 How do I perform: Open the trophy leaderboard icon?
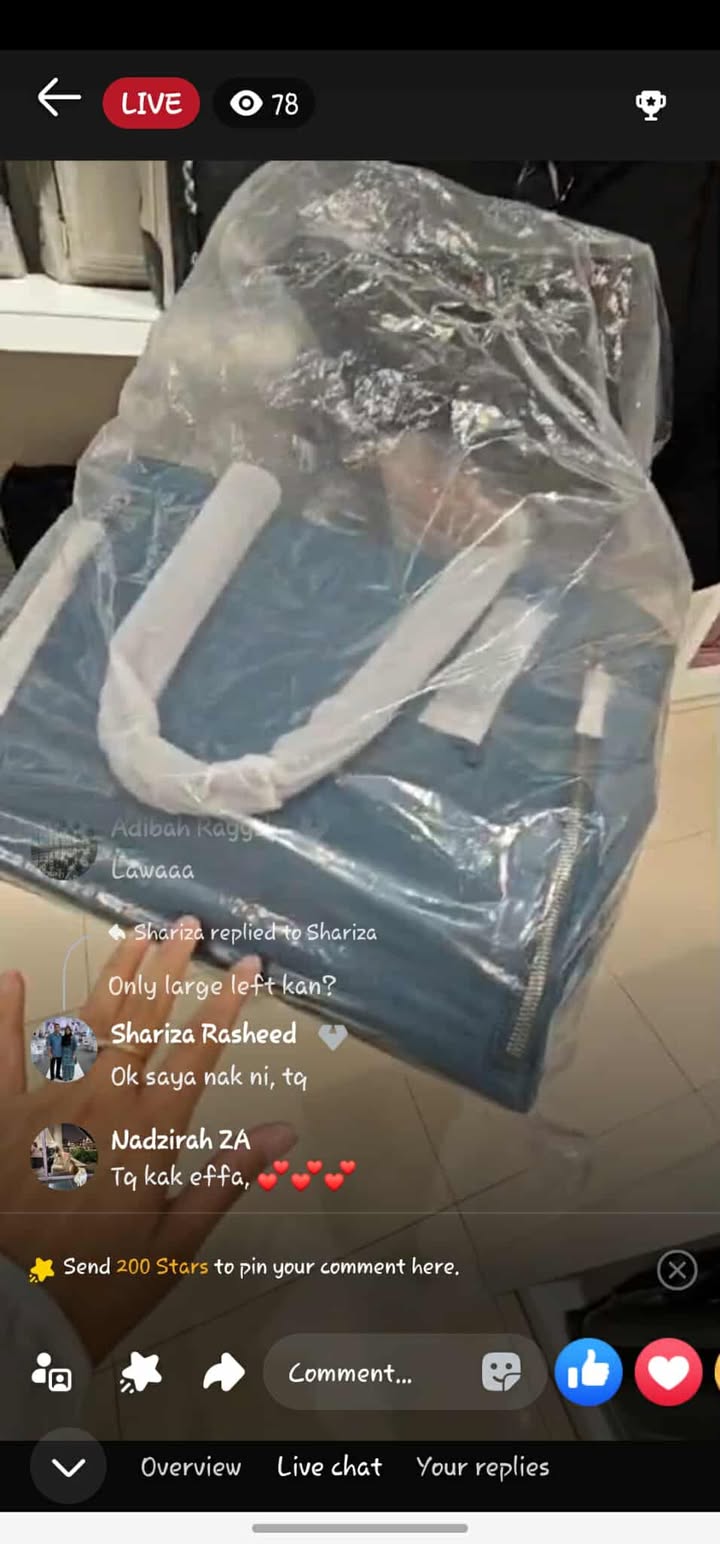(x=651, y=104)
